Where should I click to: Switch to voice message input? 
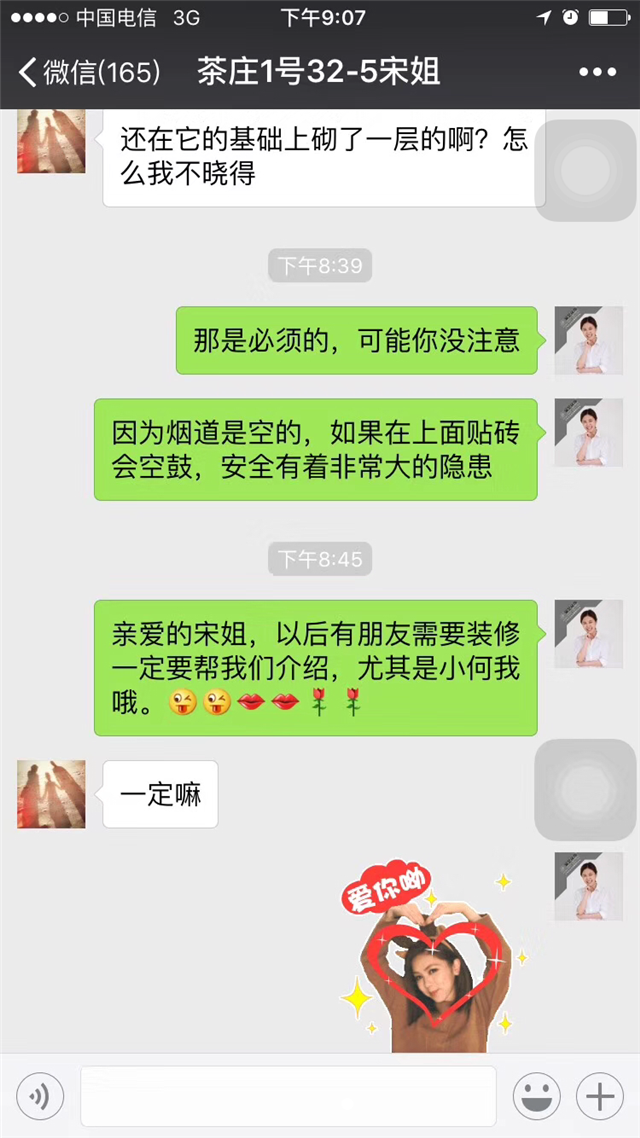pos(40,1096)
